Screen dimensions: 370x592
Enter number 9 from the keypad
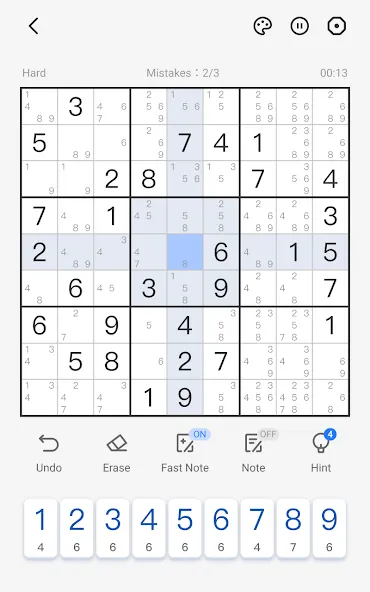click(x=329, y=528)
